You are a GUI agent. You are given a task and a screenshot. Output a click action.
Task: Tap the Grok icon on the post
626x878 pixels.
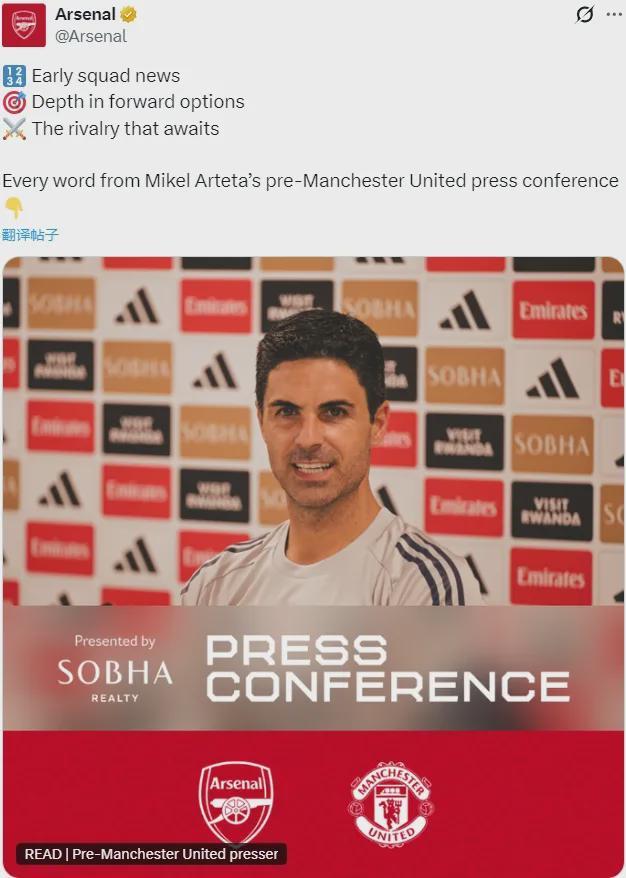585,15
